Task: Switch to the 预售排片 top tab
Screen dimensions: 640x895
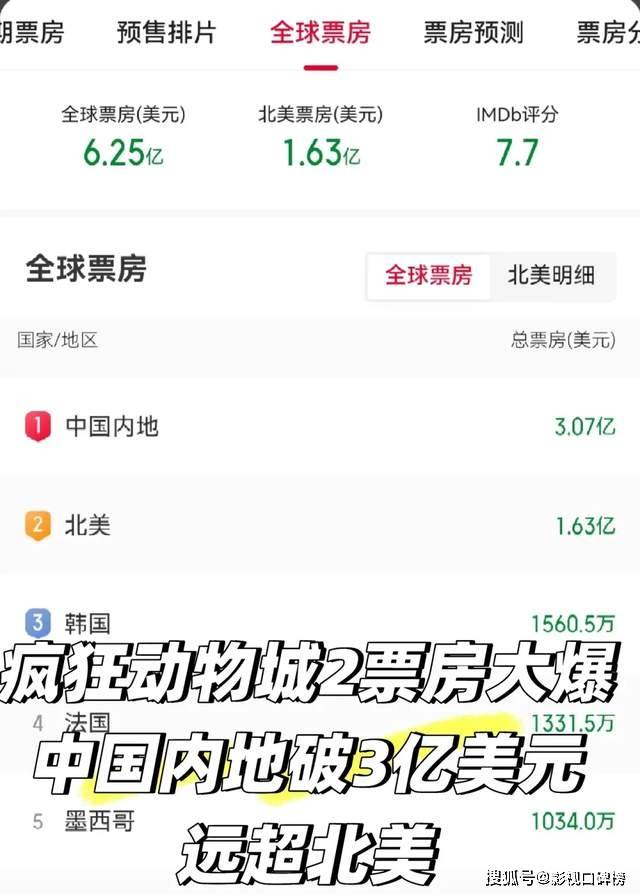Action: point(166,32)
